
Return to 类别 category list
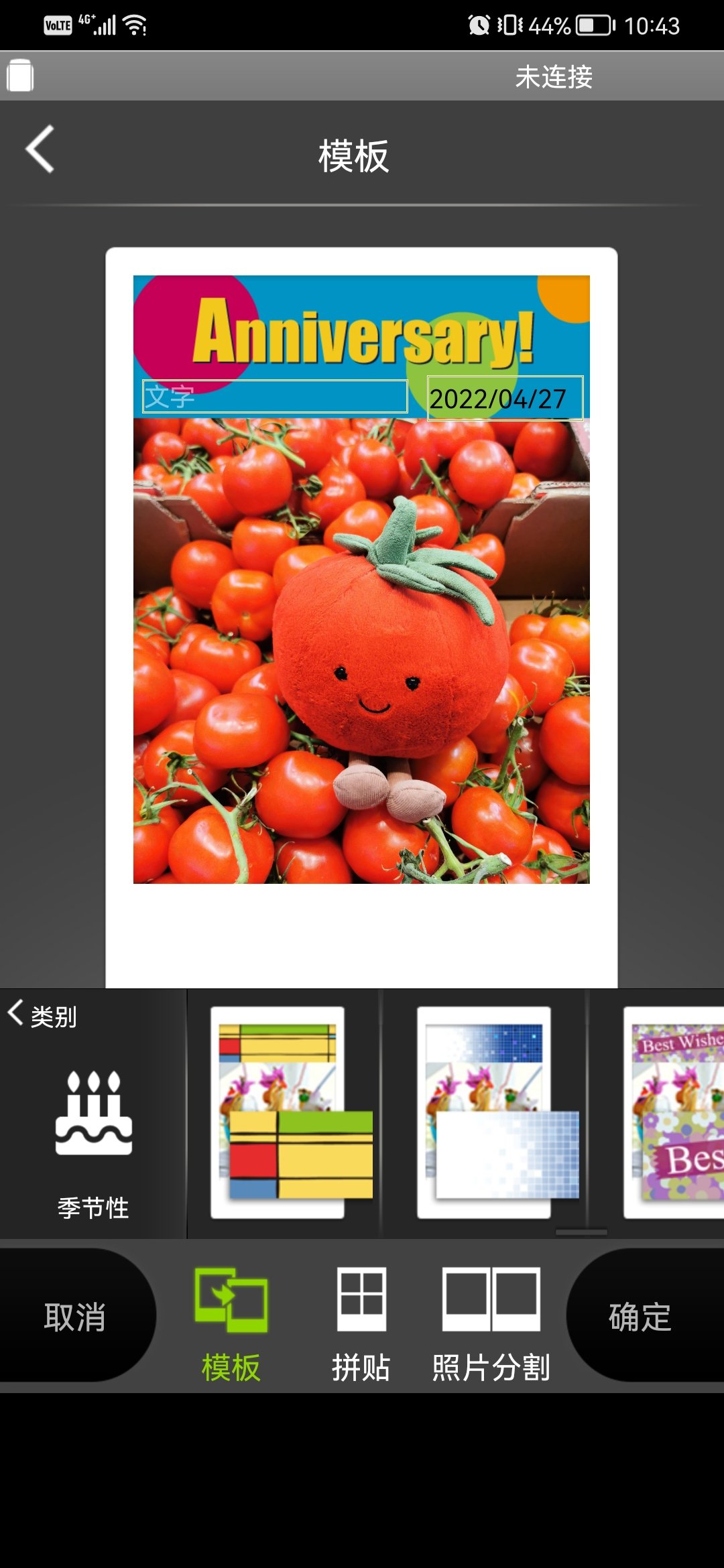[x=42, y=1016]
